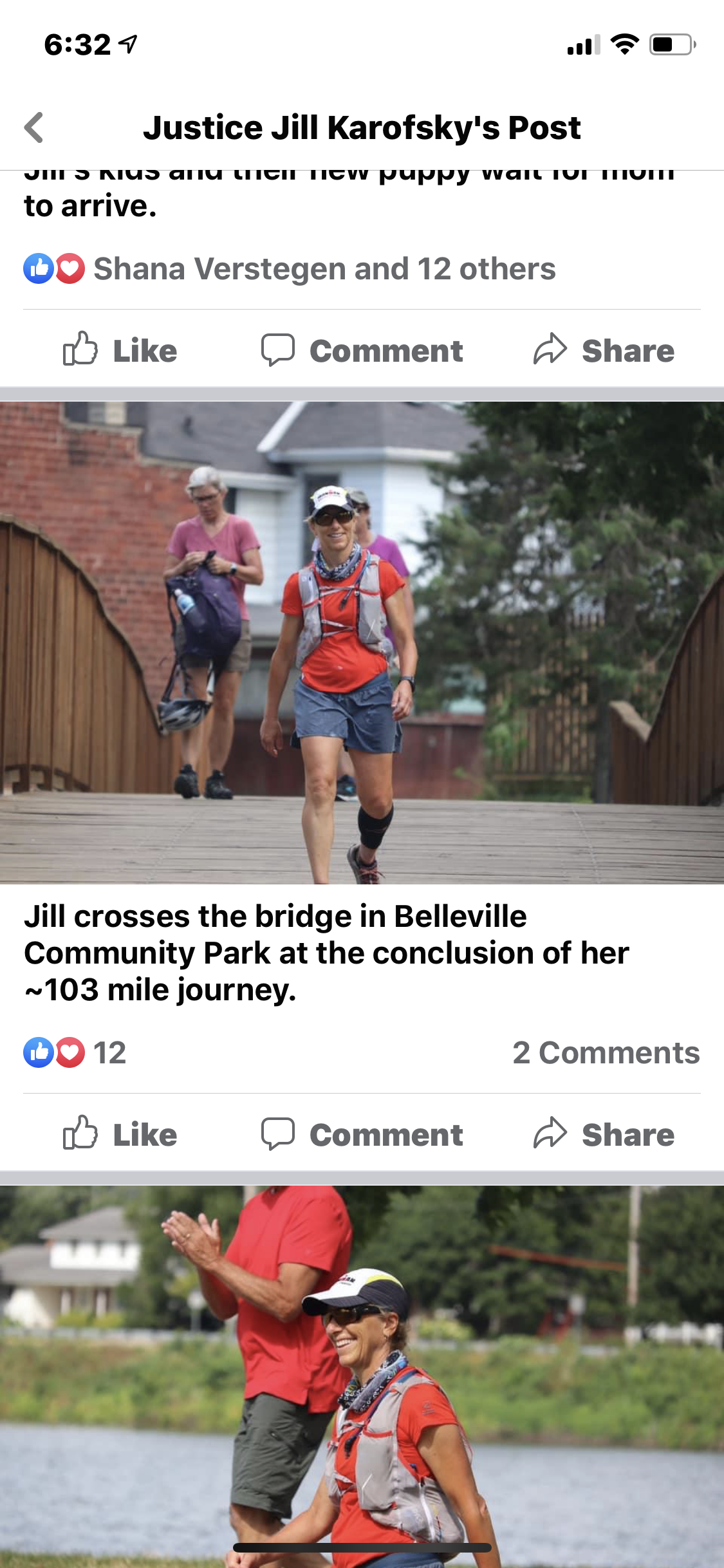Viewport: 724px width, 1568px height.
Task: Like the photo liked by Shana Verstegen
Action: 120,351
